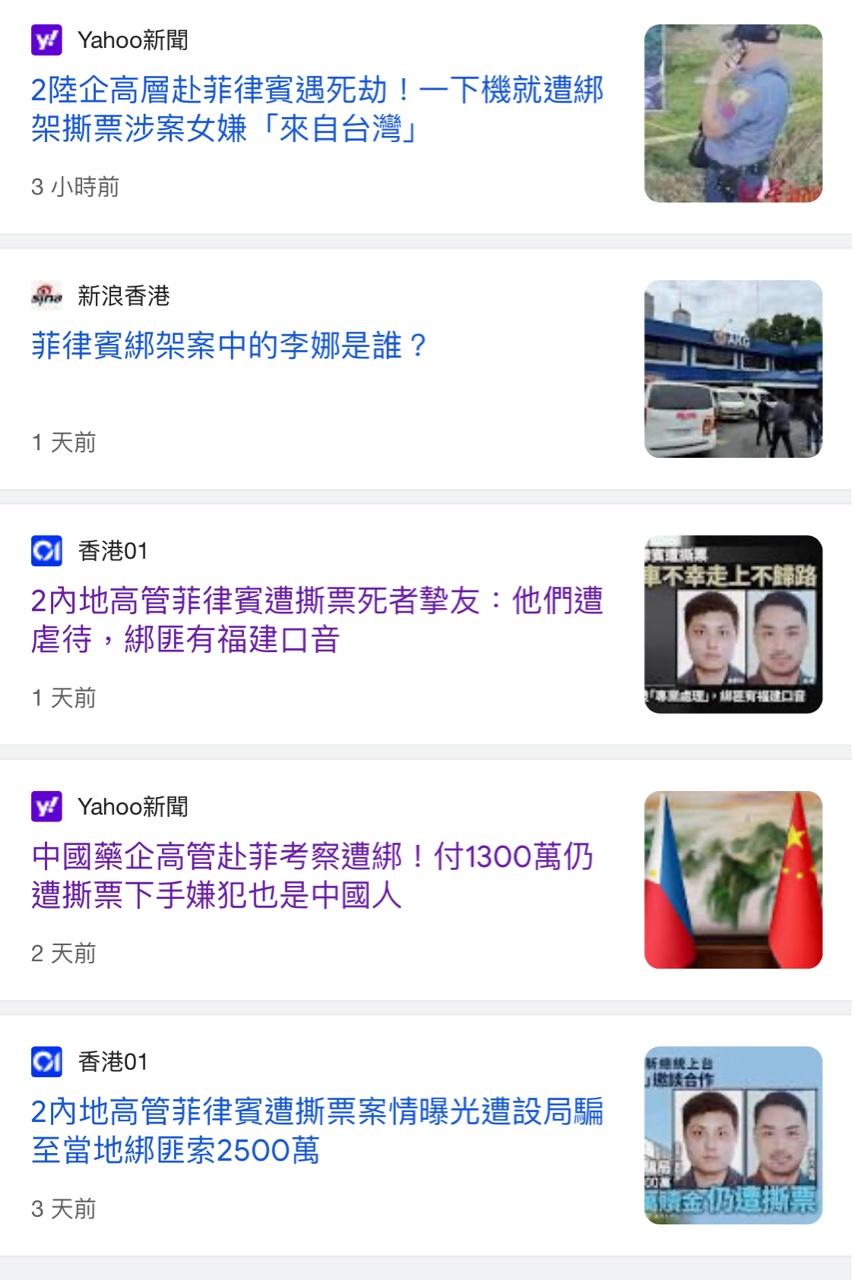This screenshot has width=855, height=1280.
Task: View Yahoo新聞 article 中國藥企高管赴菲考察遭綁
Action: click(312, 875)
